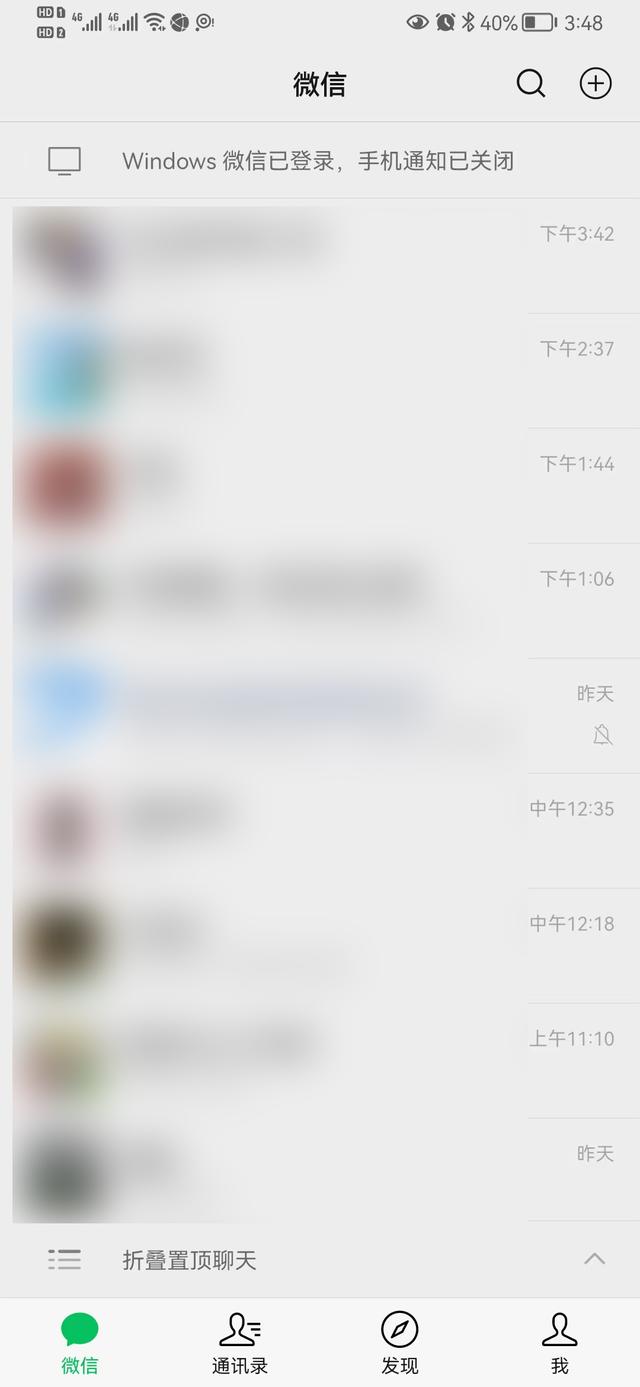The height and width of the screenshot is (1387, 640).
Task: Select the 微信 tab
Action: 80,1343
